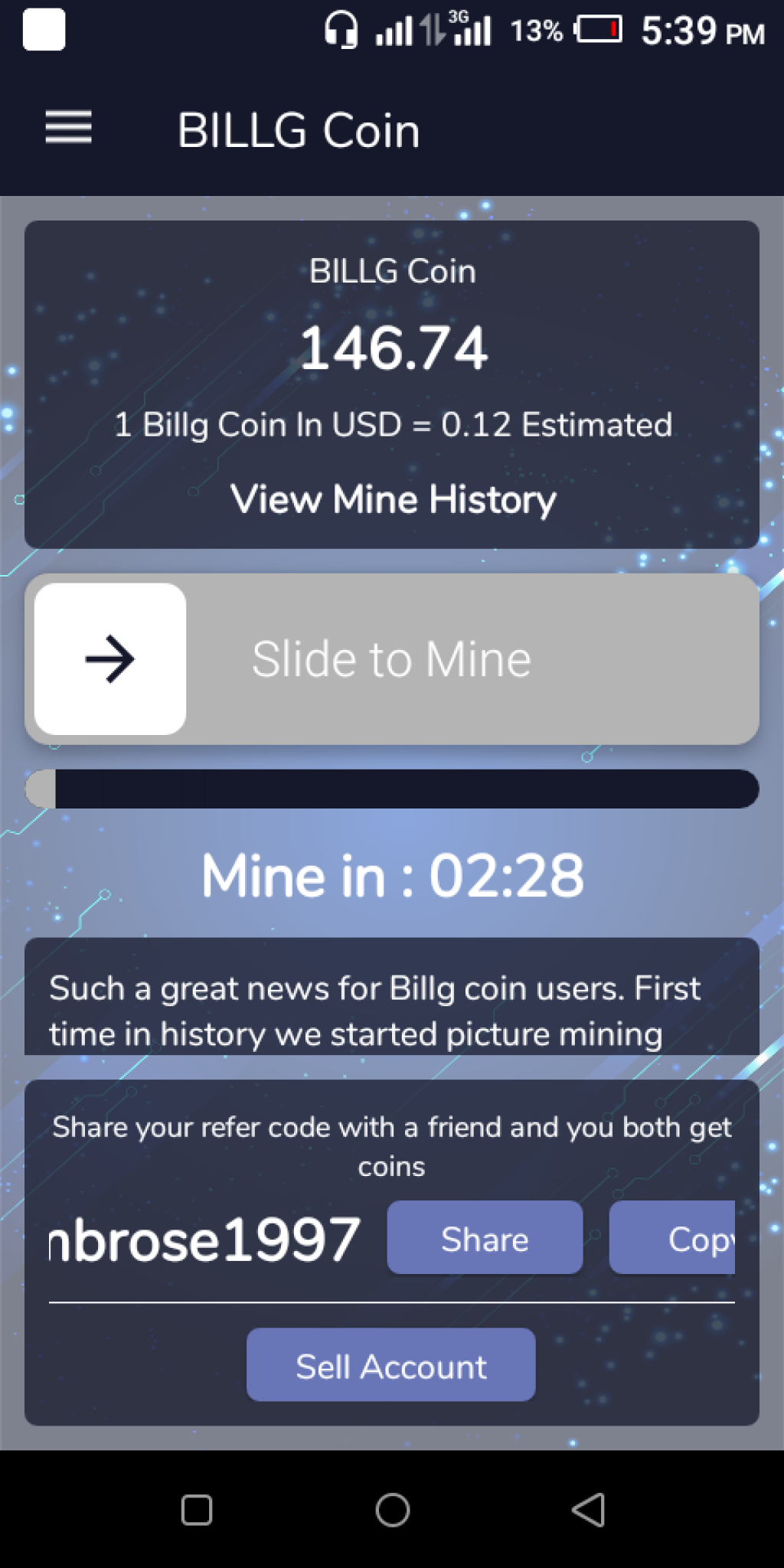Go to the system home screen

[x=392, y=1510]
